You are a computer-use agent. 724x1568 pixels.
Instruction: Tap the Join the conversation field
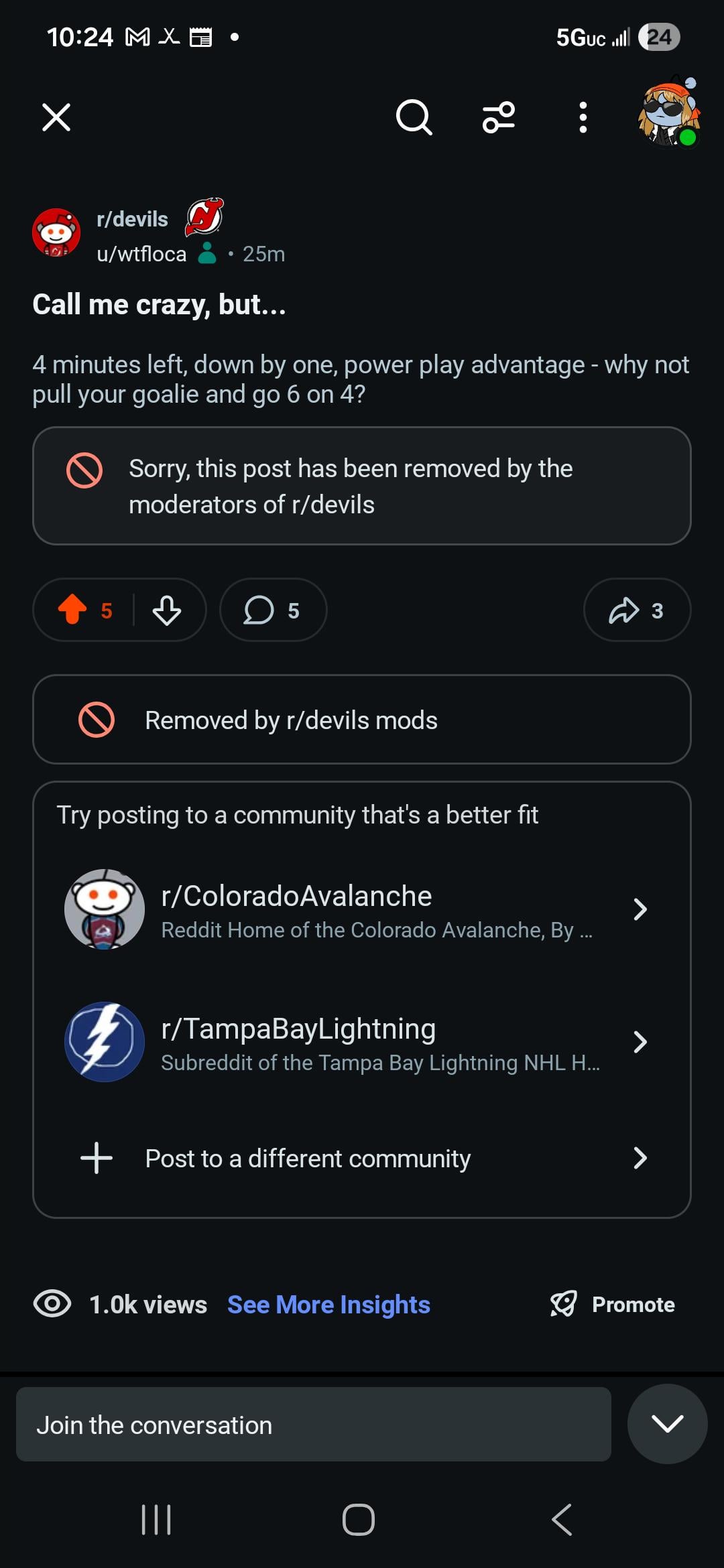pyautogui.click(x=313, y=1425)
